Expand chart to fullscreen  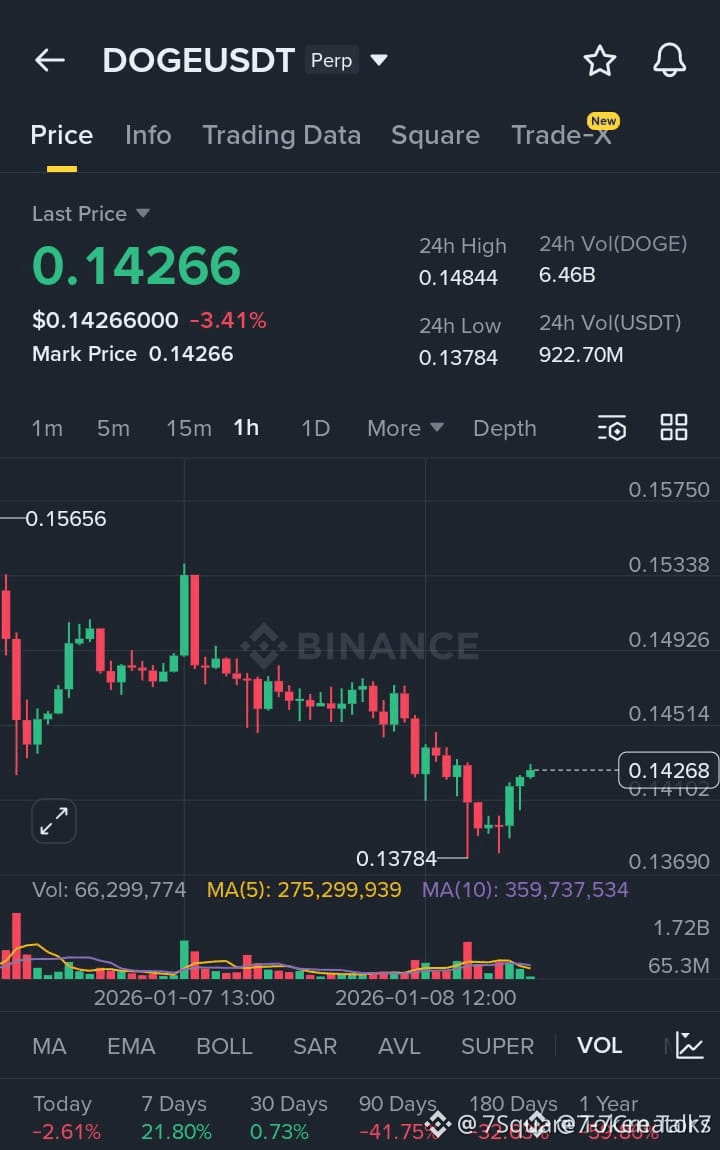point(54,821)
